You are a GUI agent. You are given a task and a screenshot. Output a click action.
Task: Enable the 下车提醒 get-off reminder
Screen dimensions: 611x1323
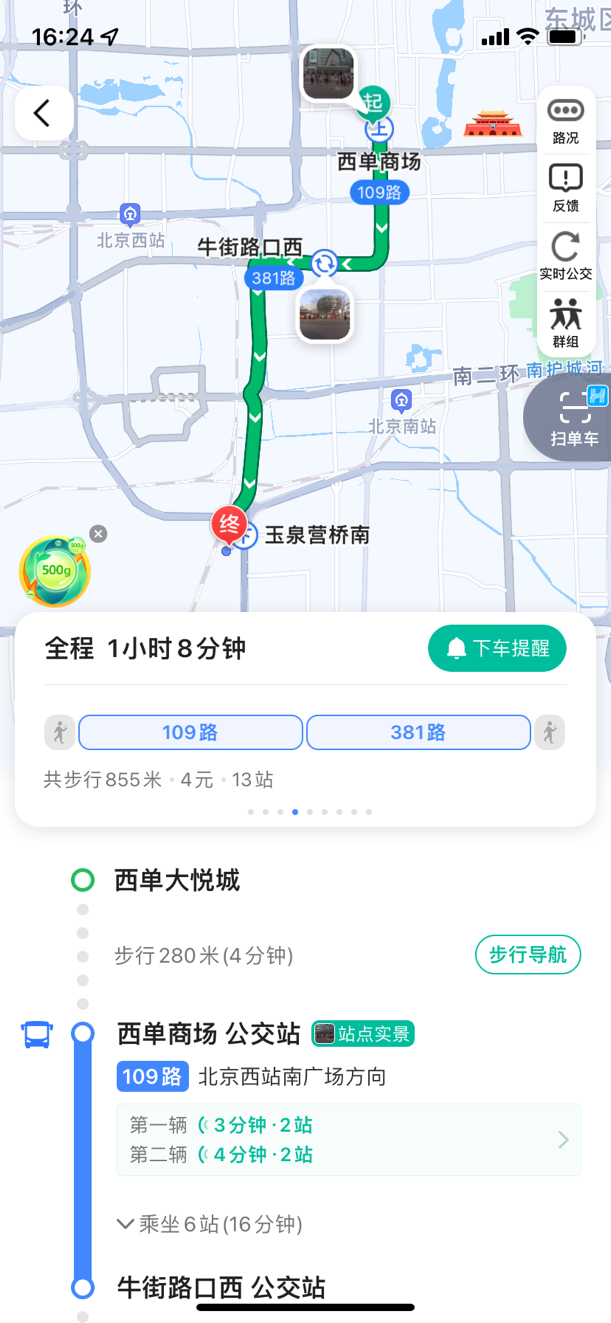497,648
